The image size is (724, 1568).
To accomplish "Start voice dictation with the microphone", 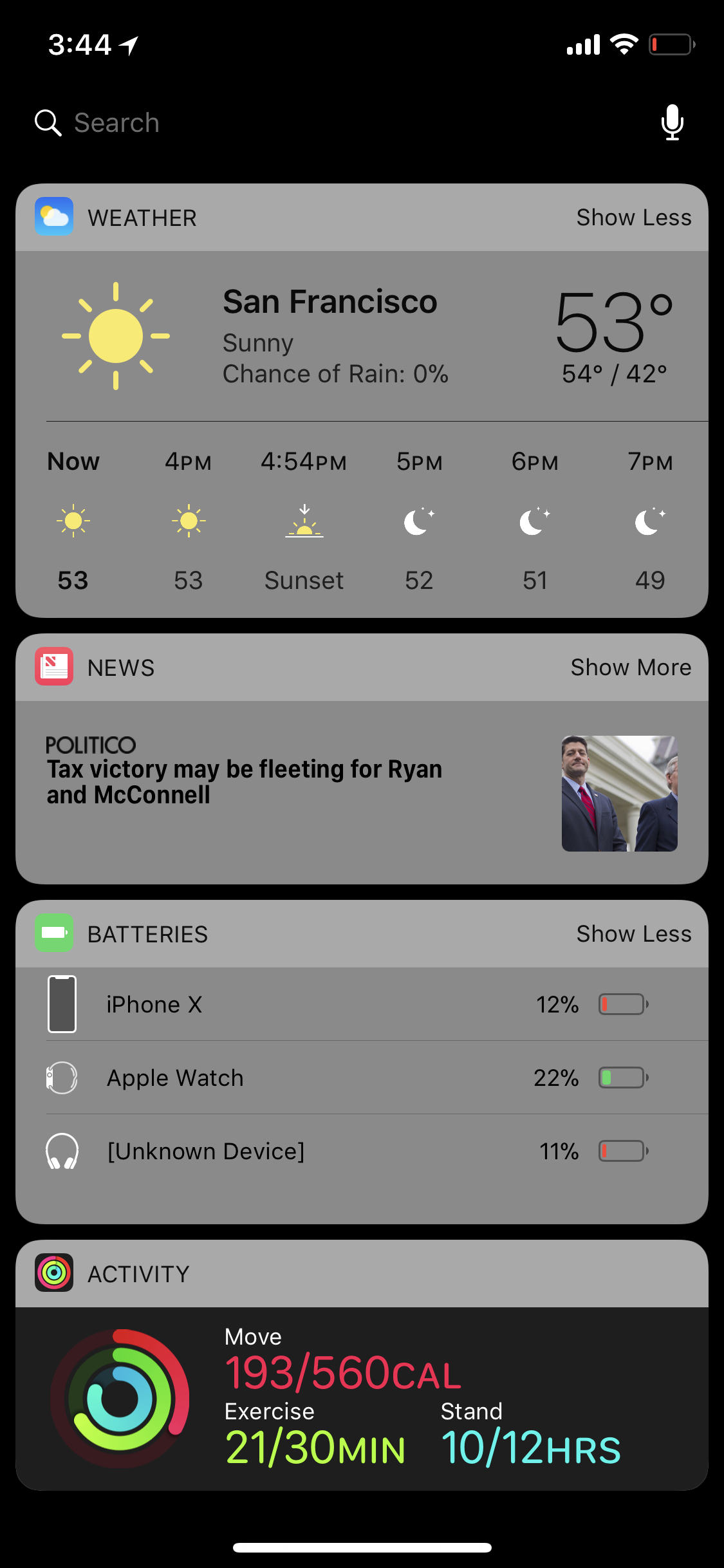I will (x=672, y=122).
